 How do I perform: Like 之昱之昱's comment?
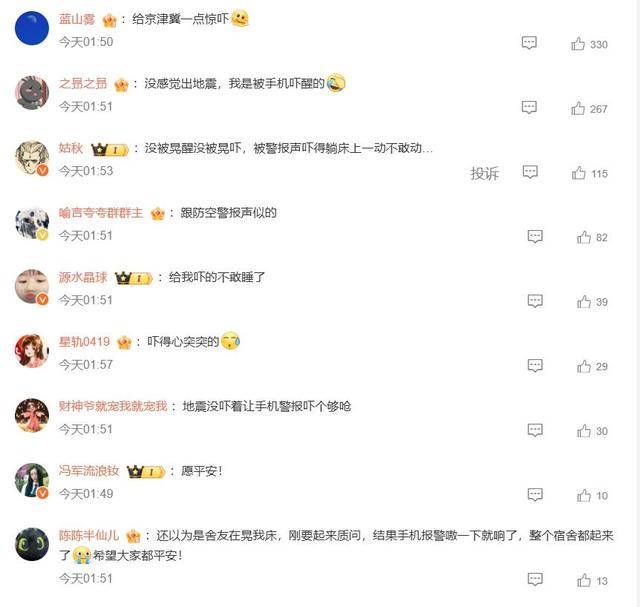[x=578, y=108]
